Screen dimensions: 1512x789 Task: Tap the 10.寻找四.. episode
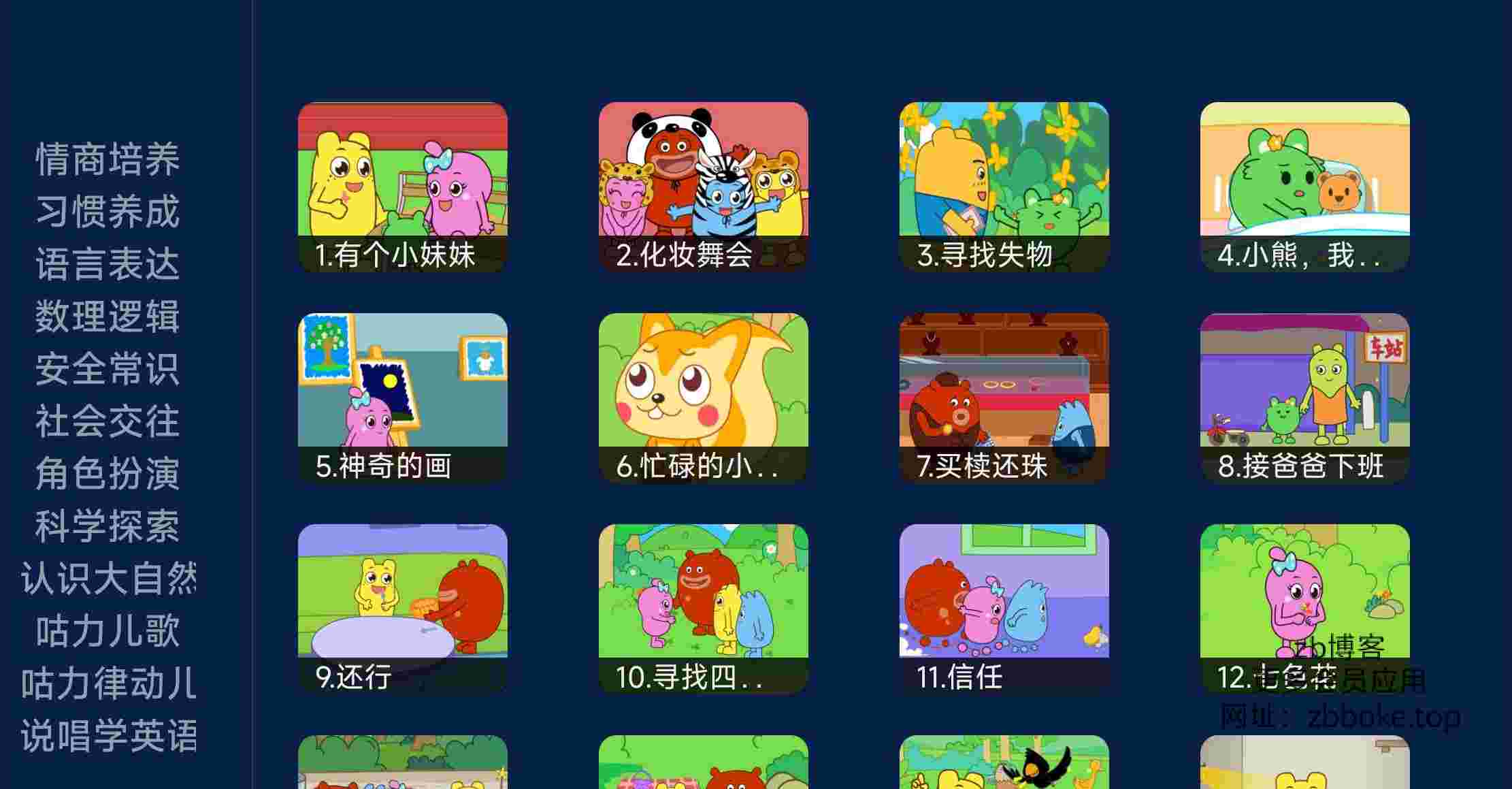pos(703,609)
